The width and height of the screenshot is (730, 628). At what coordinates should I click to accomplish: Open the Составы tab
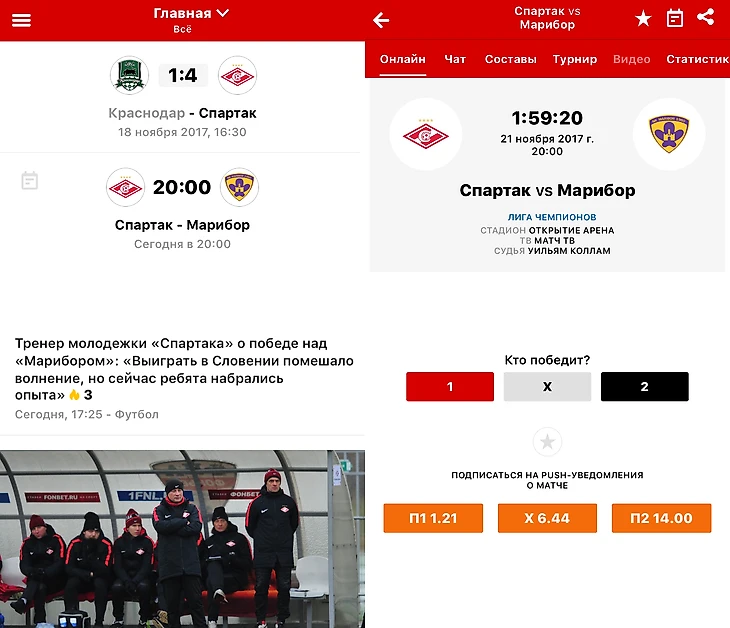pos(510,60)
